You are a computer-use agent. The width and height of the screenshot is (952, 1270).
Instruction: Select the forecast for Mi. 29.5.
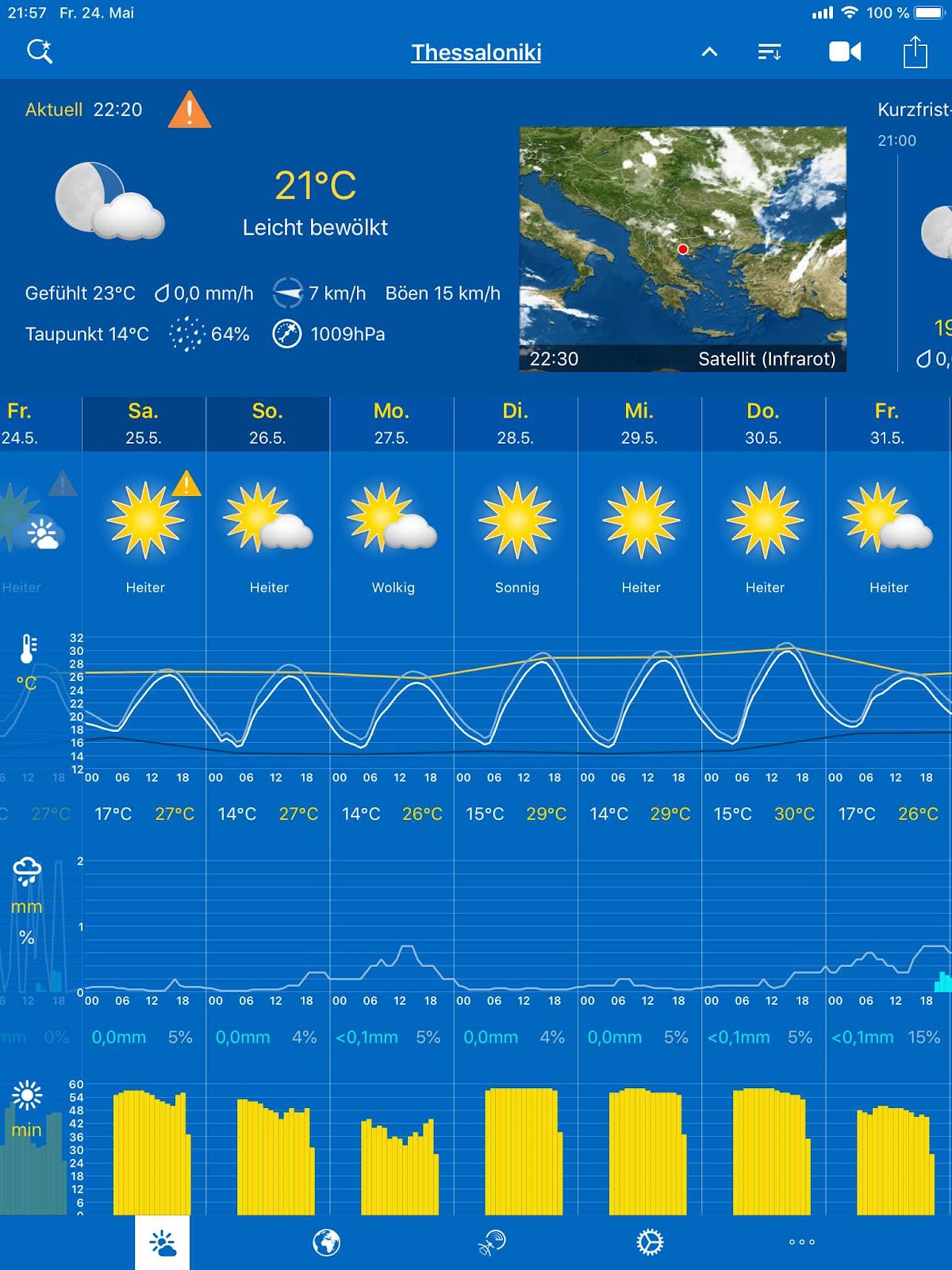639,424
